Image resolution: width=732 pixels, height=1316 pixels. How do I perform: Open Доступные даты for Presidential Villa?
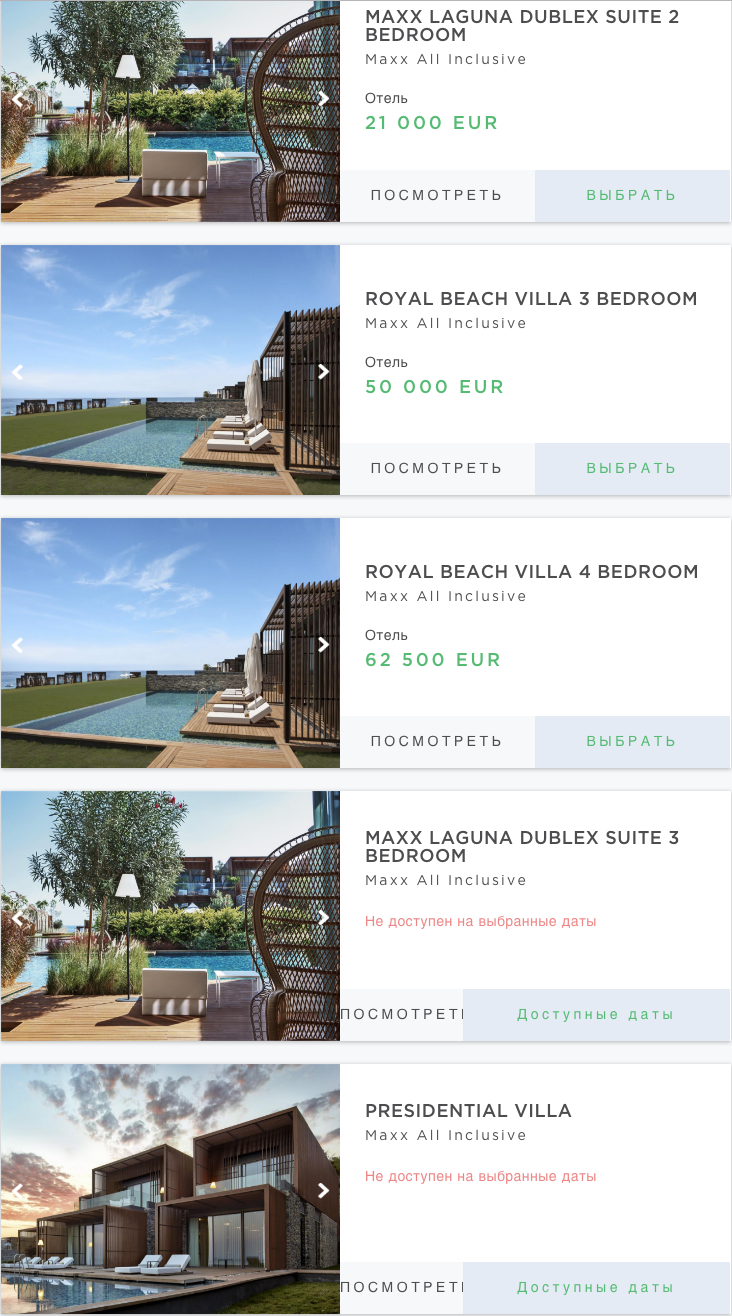click(595, 1288)
